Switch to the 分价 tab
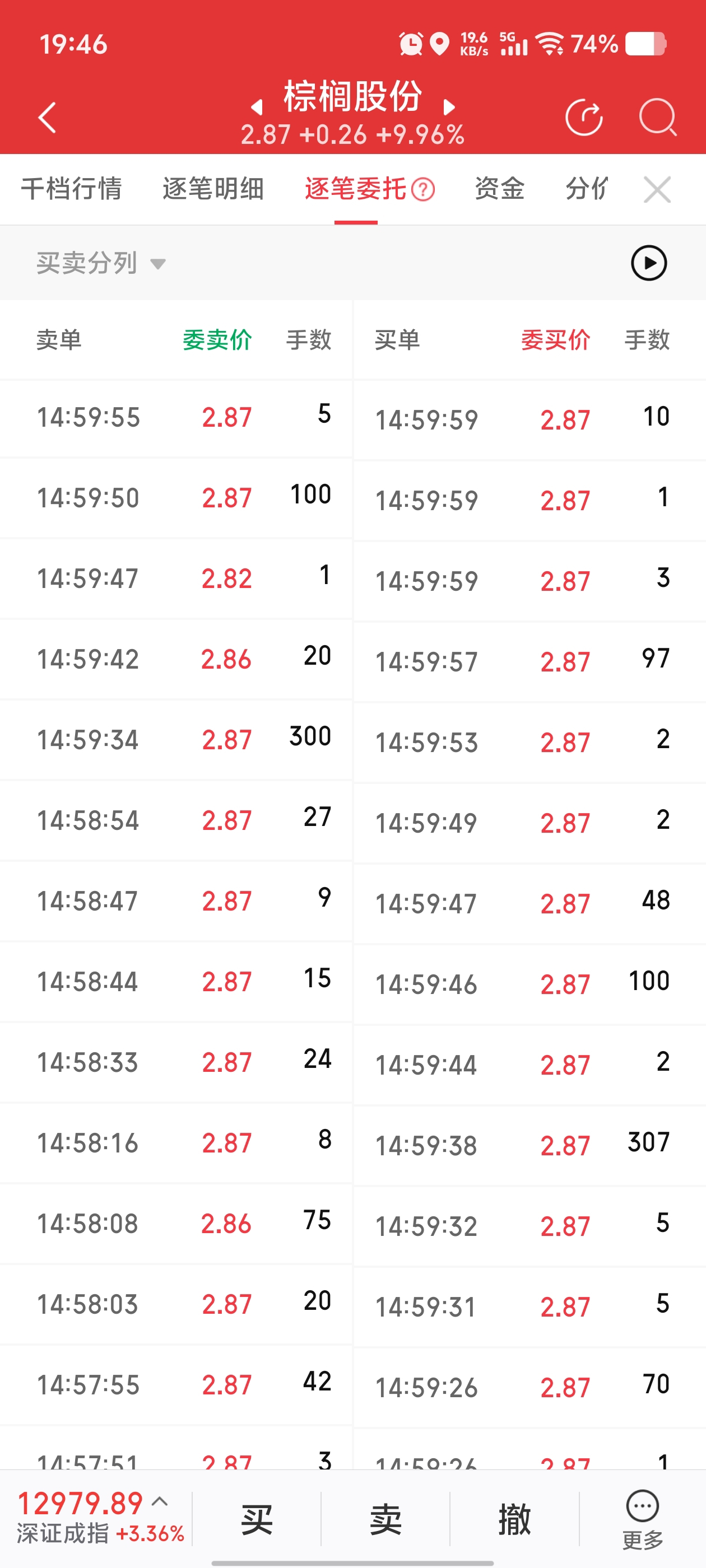 click(x=587, y=189)
